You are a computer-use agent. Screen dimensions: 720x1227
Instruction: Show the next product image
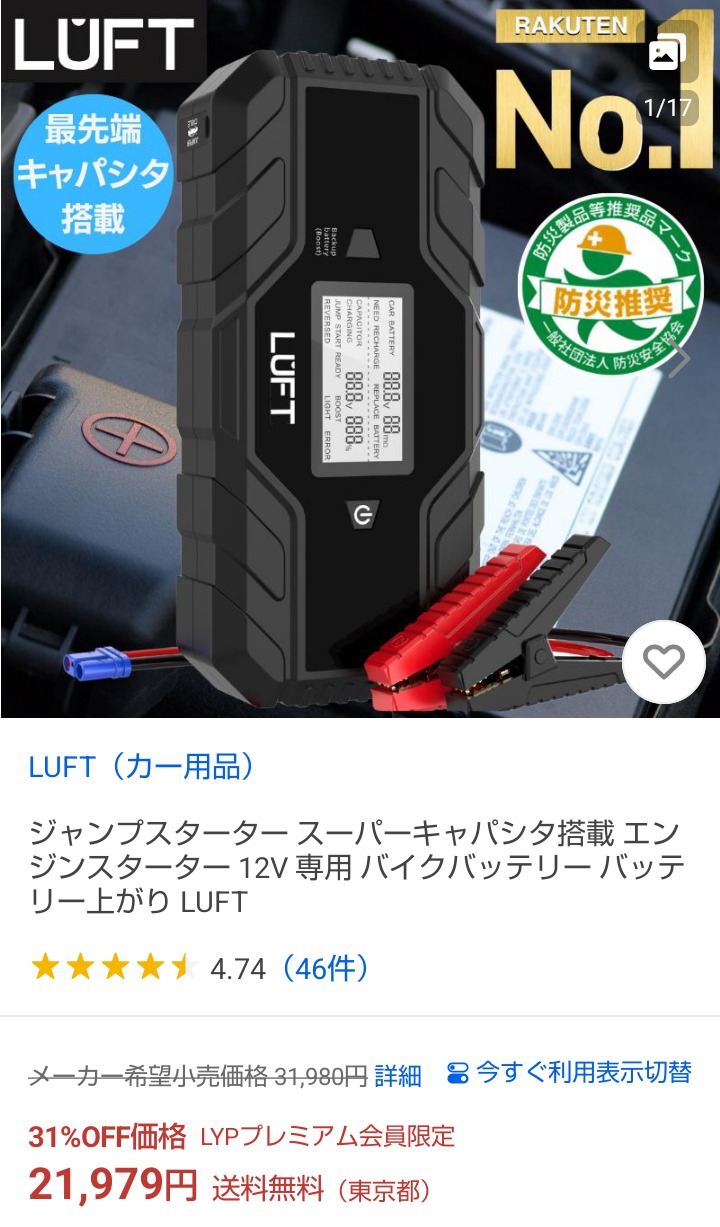[682, 358]
